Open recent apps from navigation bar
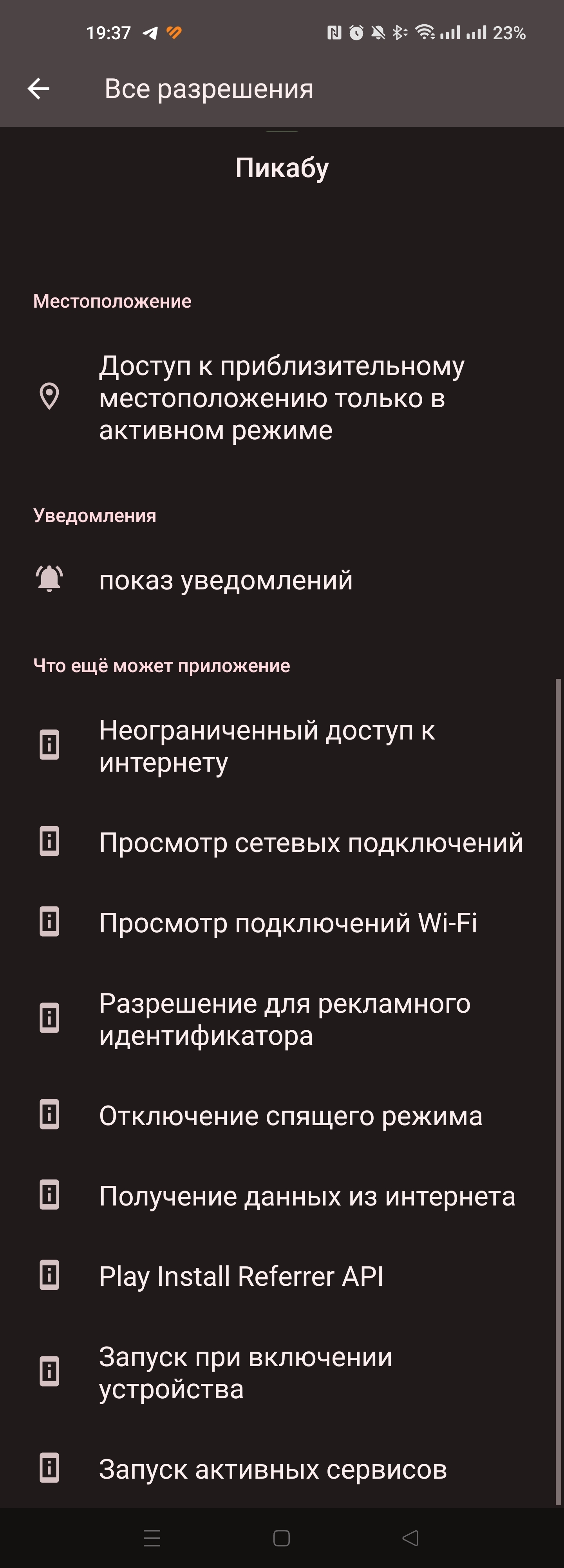Screen dimensions: 564x1568 (x=152, y=1538)
